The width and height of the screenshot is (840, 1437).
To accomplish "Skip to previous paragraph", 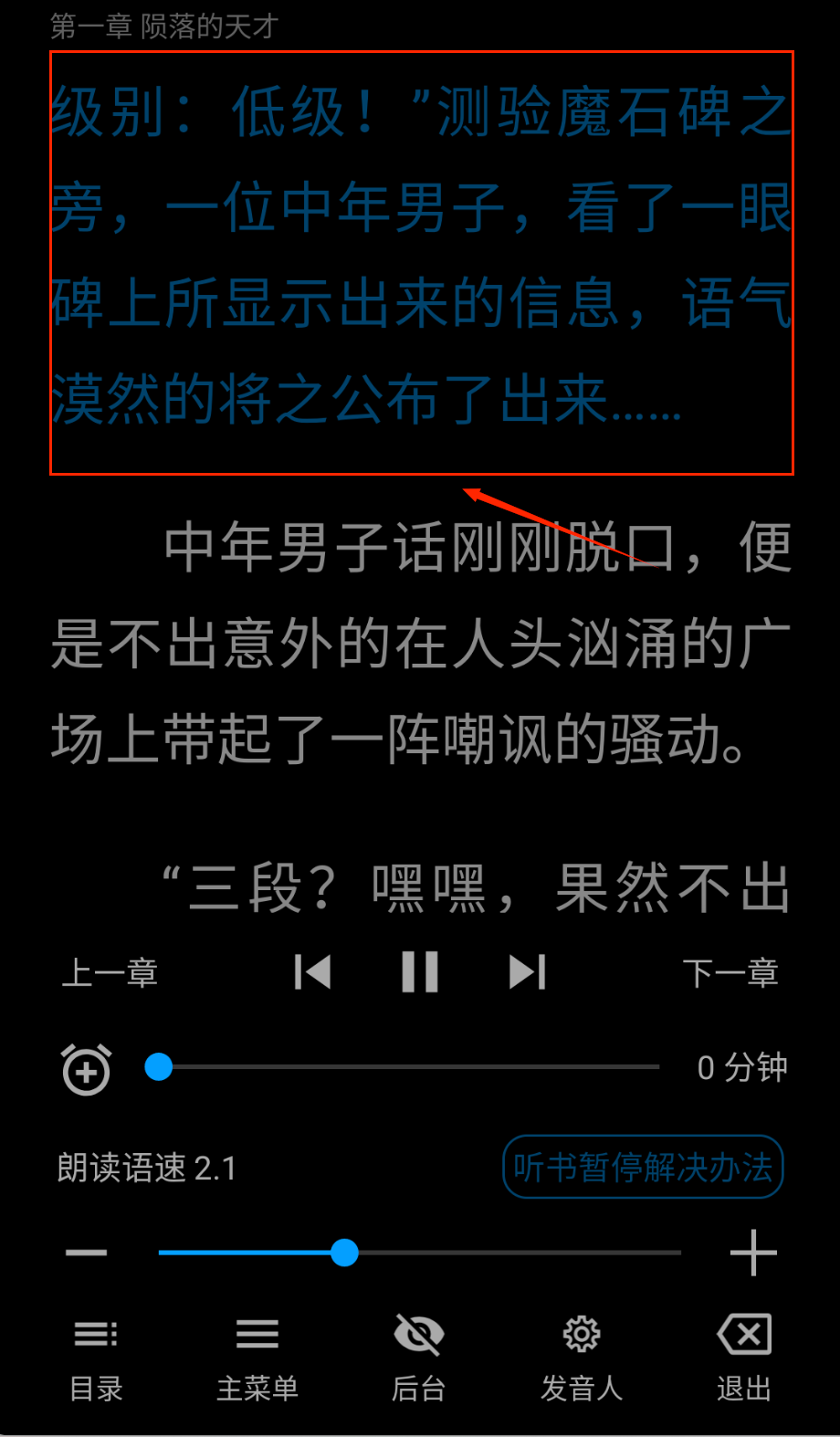I will pos(312,971).
